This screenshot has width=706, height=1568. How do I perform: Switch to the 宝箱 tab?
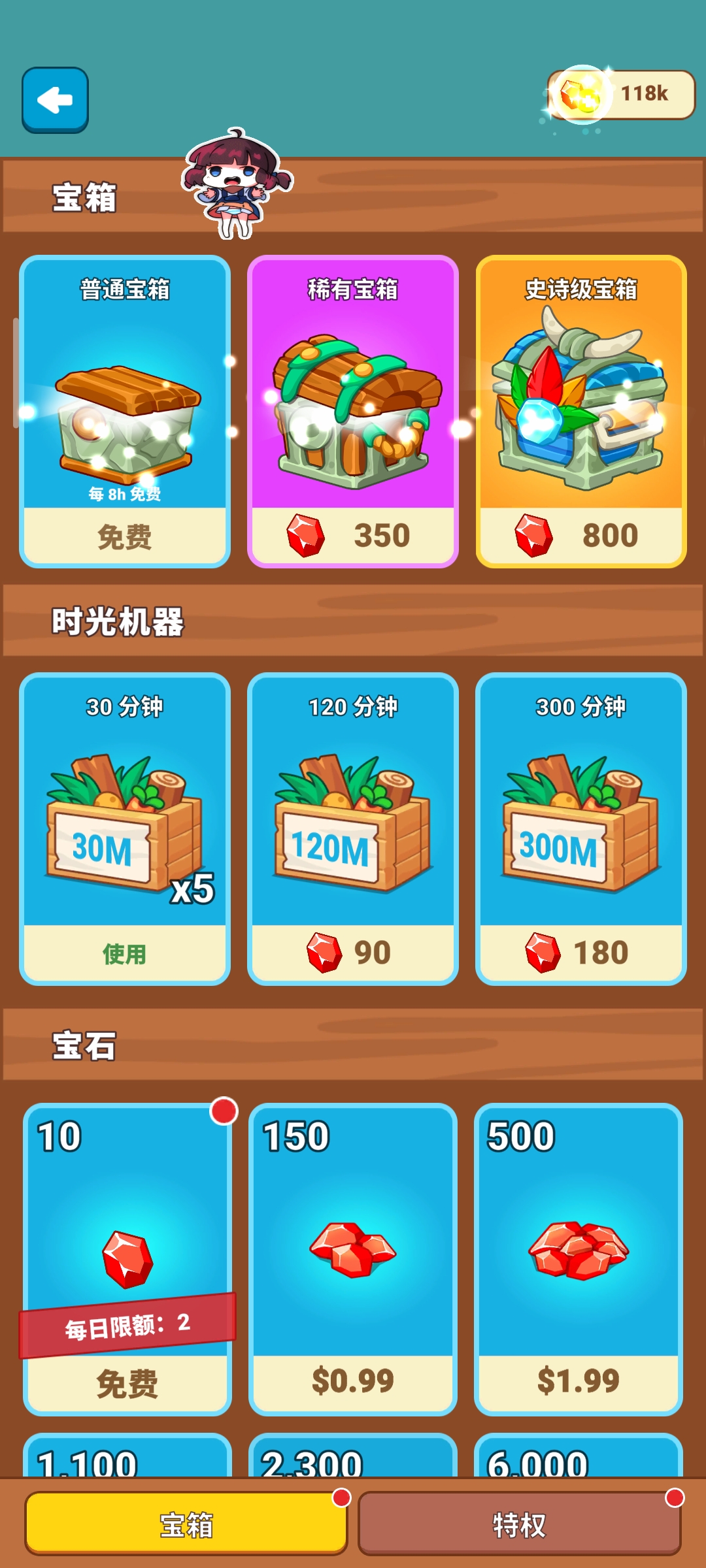[x=186, y=1524]
